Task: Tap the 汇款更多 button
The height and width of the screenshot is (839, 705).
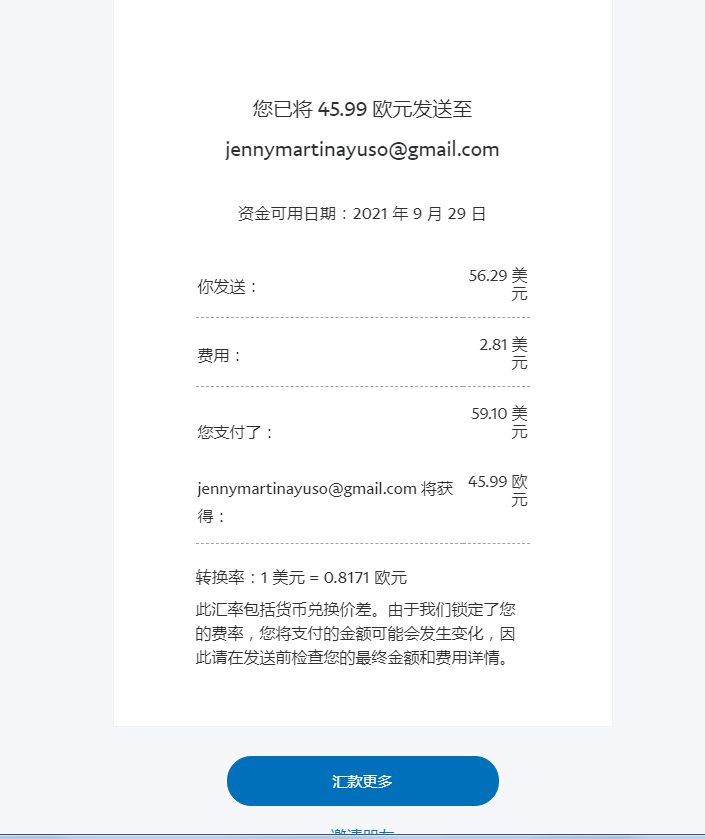Action: (x=362, y=781)
